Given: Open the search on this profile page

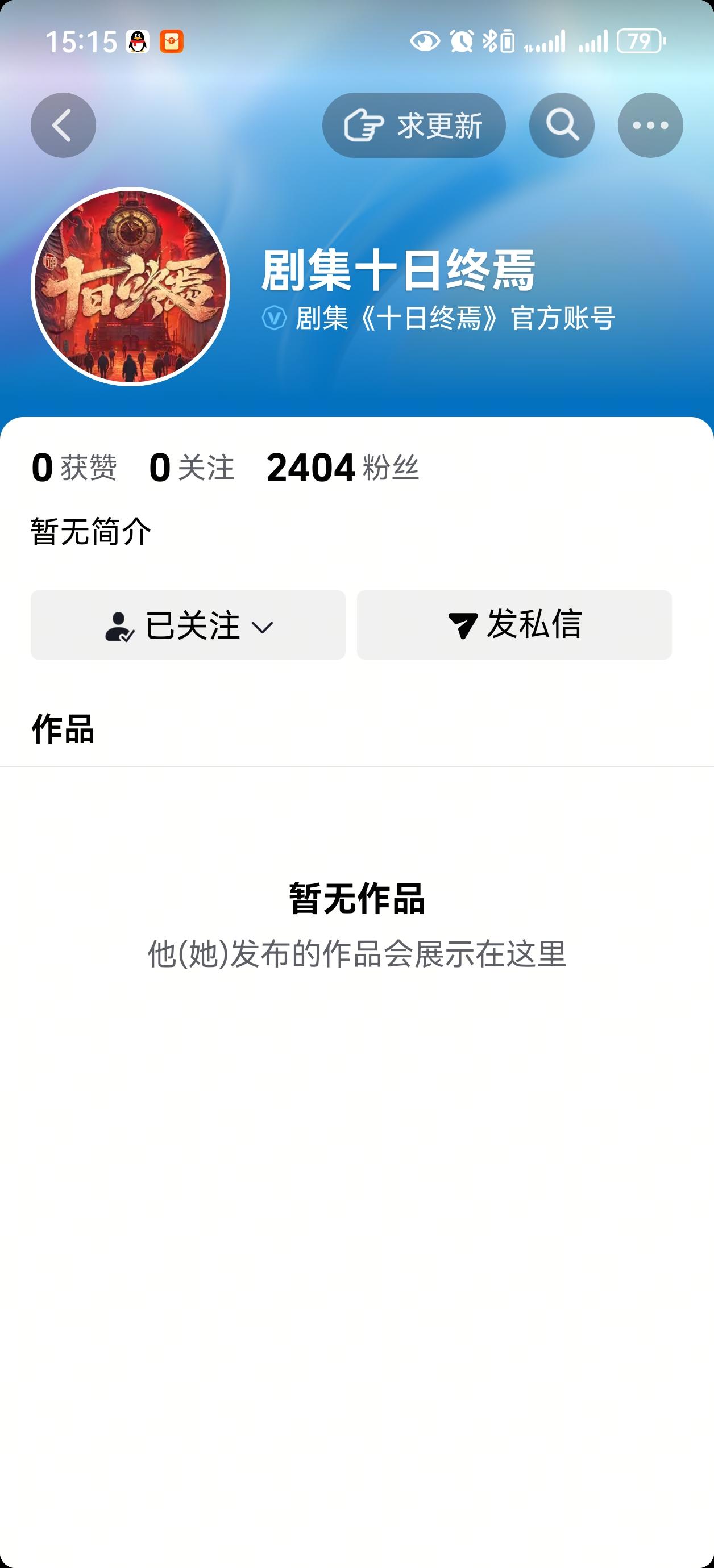Looking at the screenshot, I should tap(561, 125).
